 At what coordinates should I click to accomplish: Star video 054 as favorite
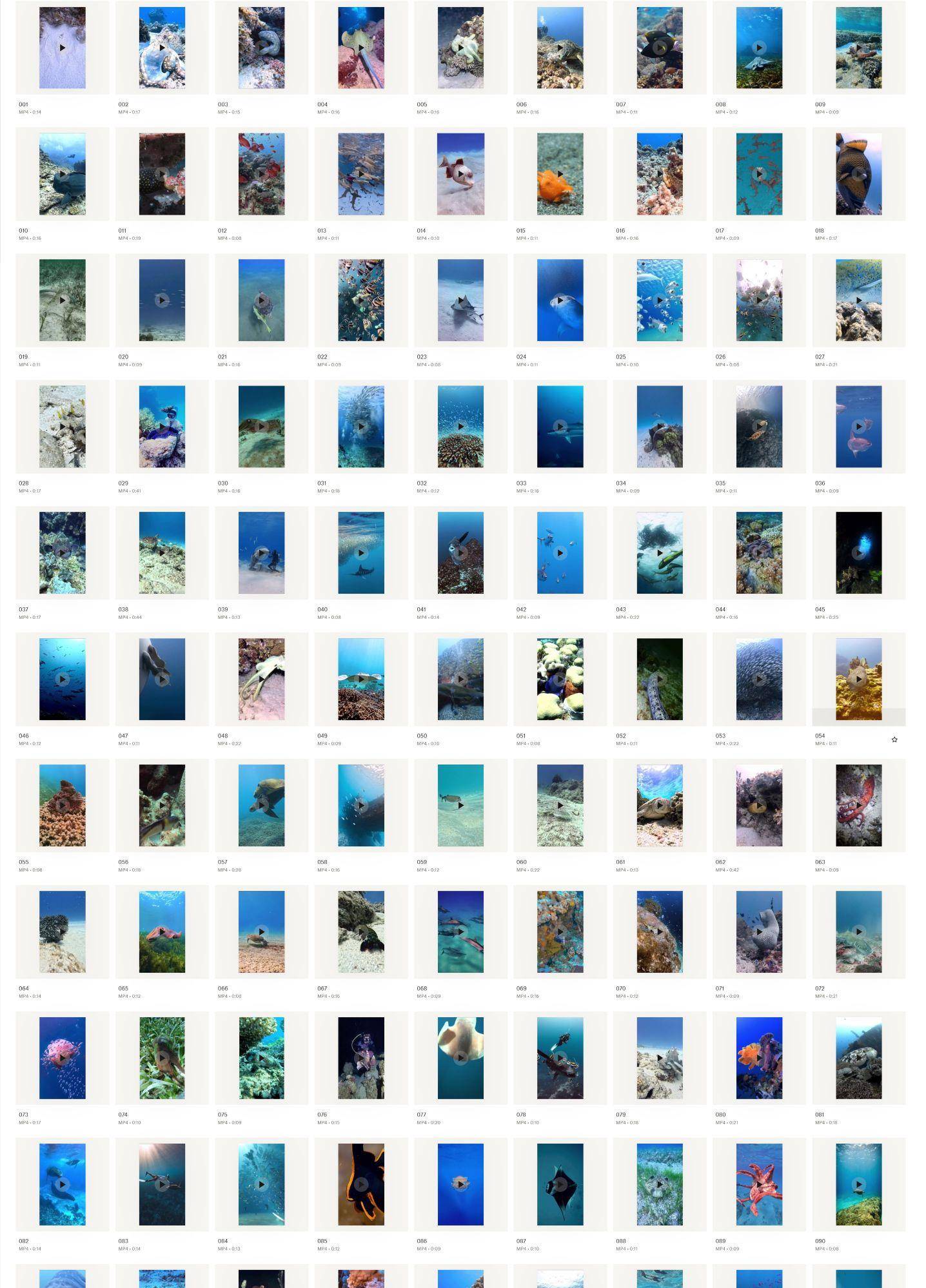[894, 739]
